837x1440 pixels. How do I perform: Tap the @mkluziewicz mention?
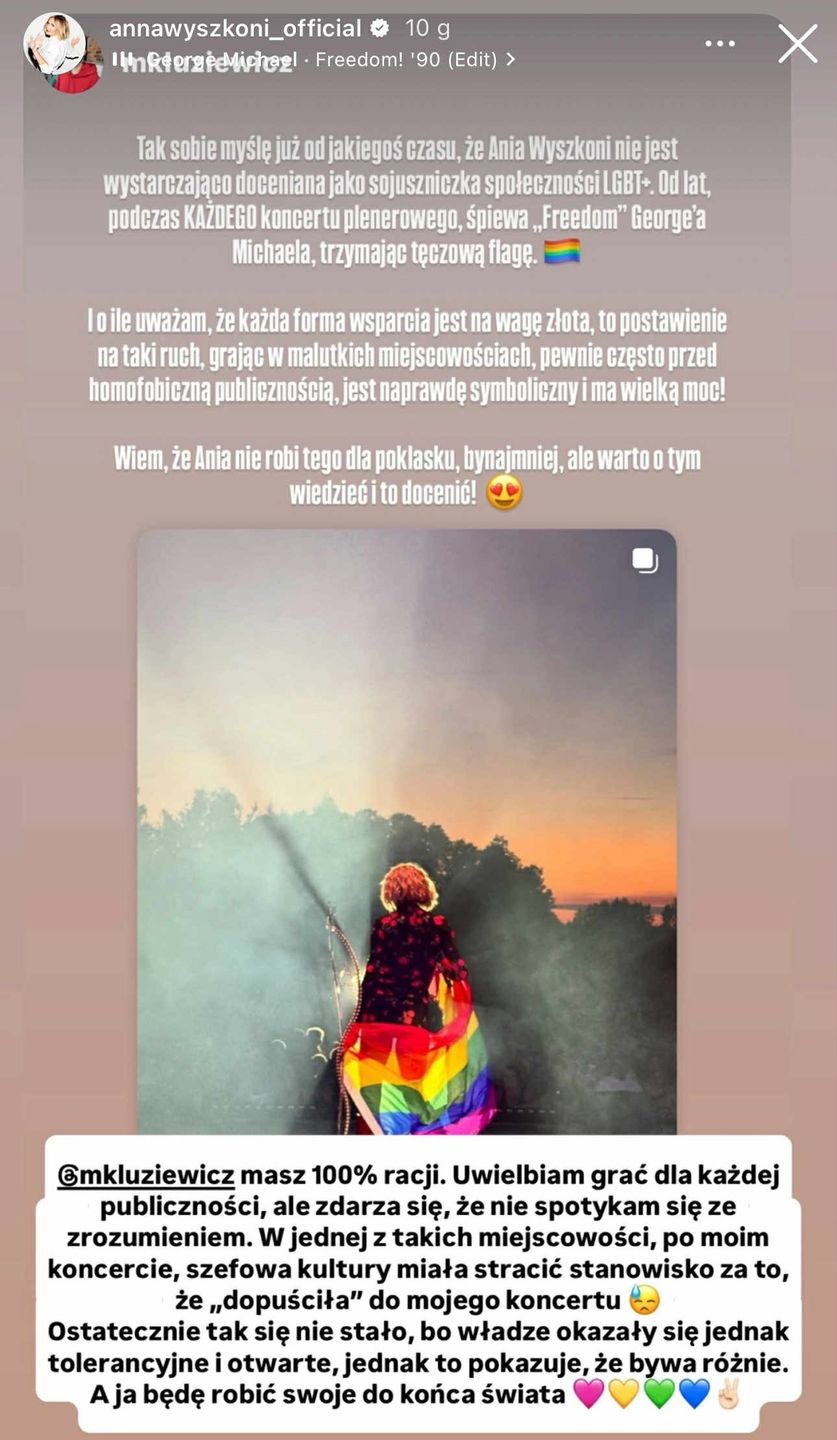[x=148, y=1176]
